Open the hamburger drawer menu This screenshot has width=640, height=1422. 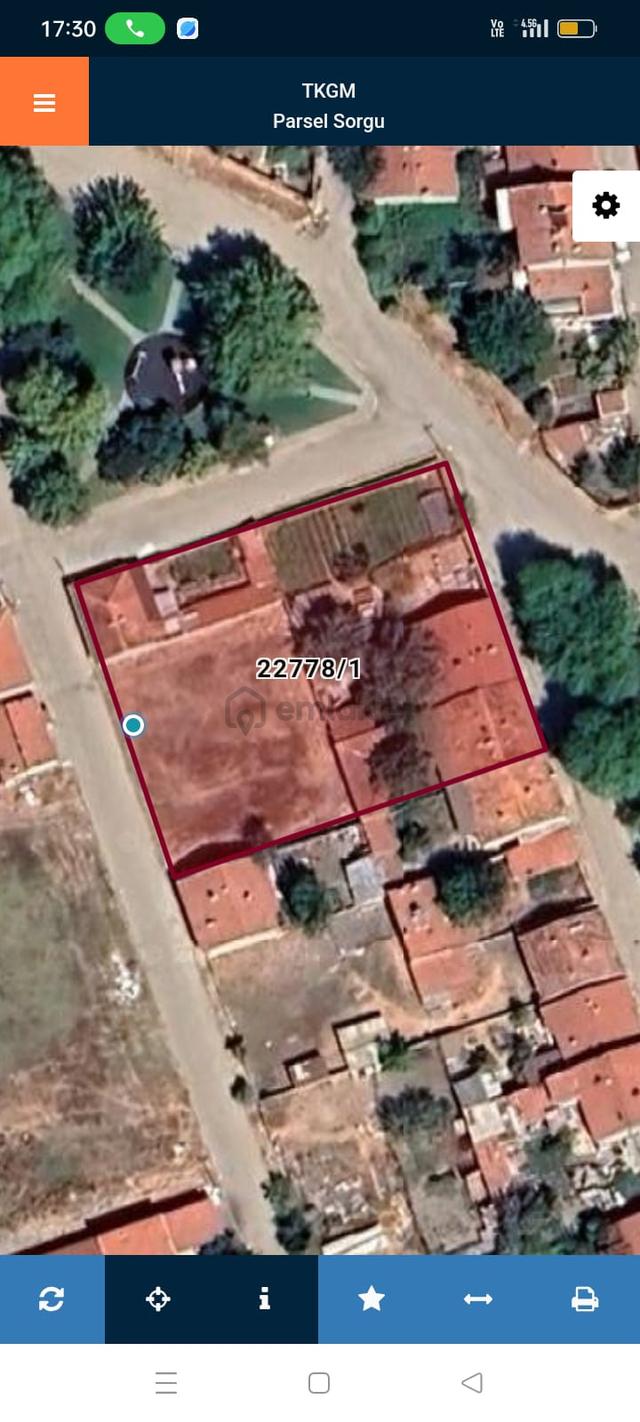(x=44, y=102)
